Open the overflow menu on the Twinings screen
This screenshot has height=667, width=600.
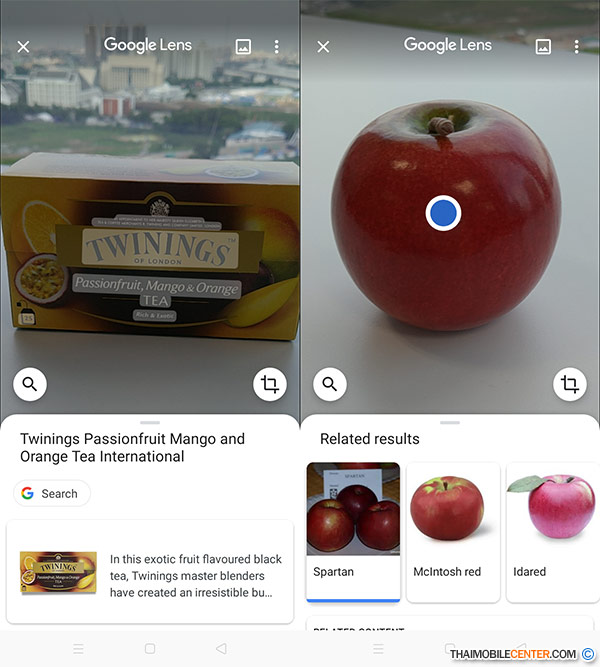tap(277, 47)
